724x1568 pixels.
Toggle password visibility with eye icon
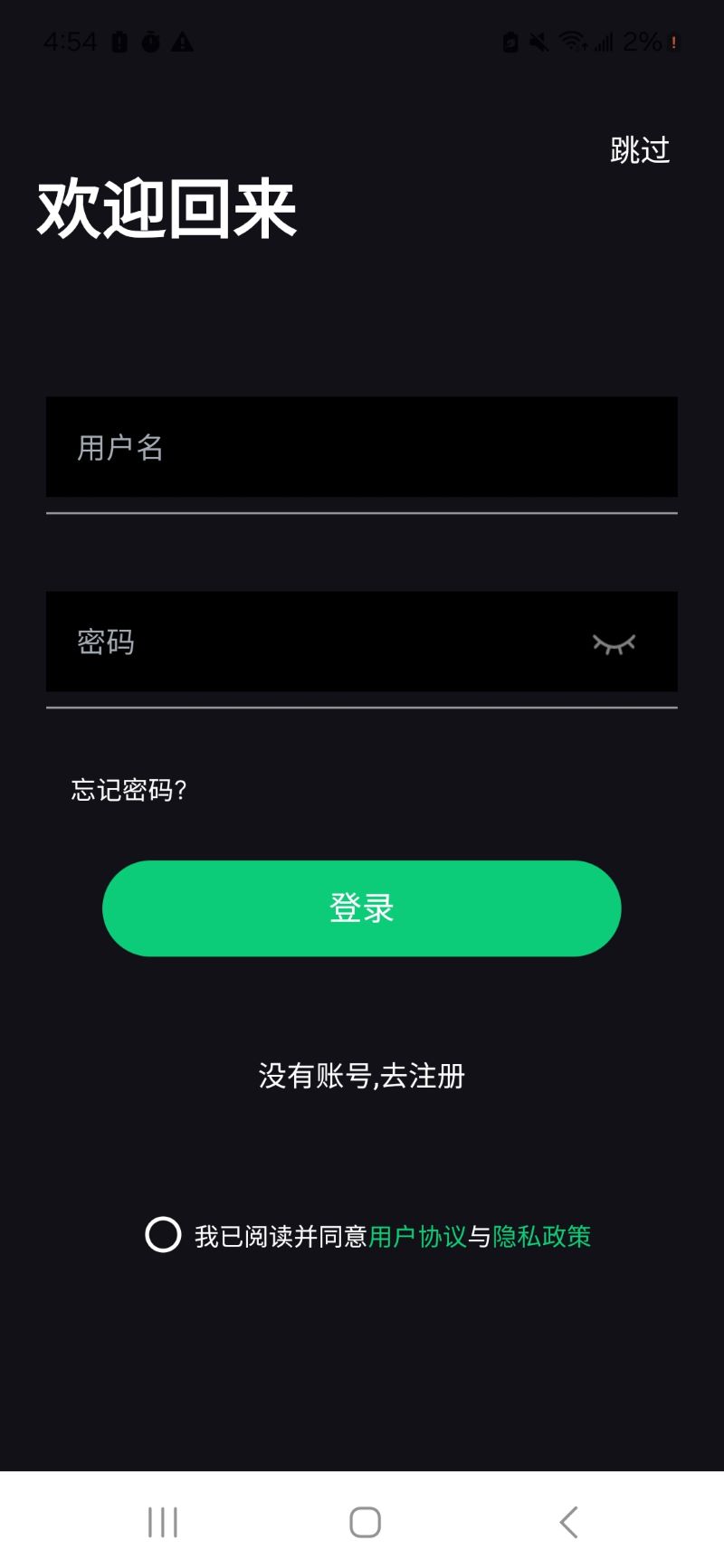tap(614, 643)
